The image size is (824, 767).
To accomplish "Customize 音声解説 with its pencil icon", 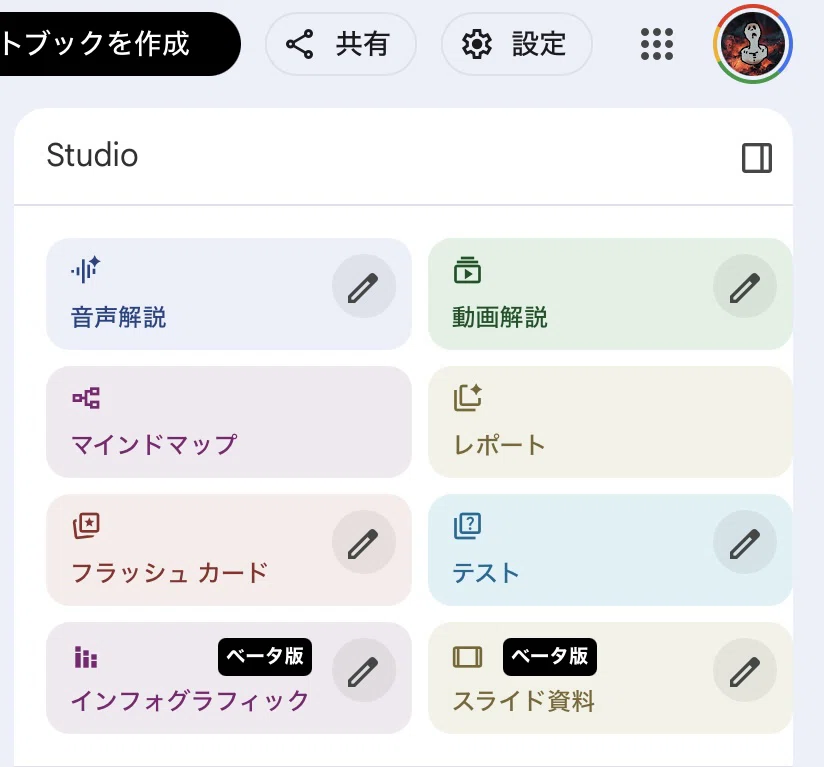I will [x=364, y=286].
